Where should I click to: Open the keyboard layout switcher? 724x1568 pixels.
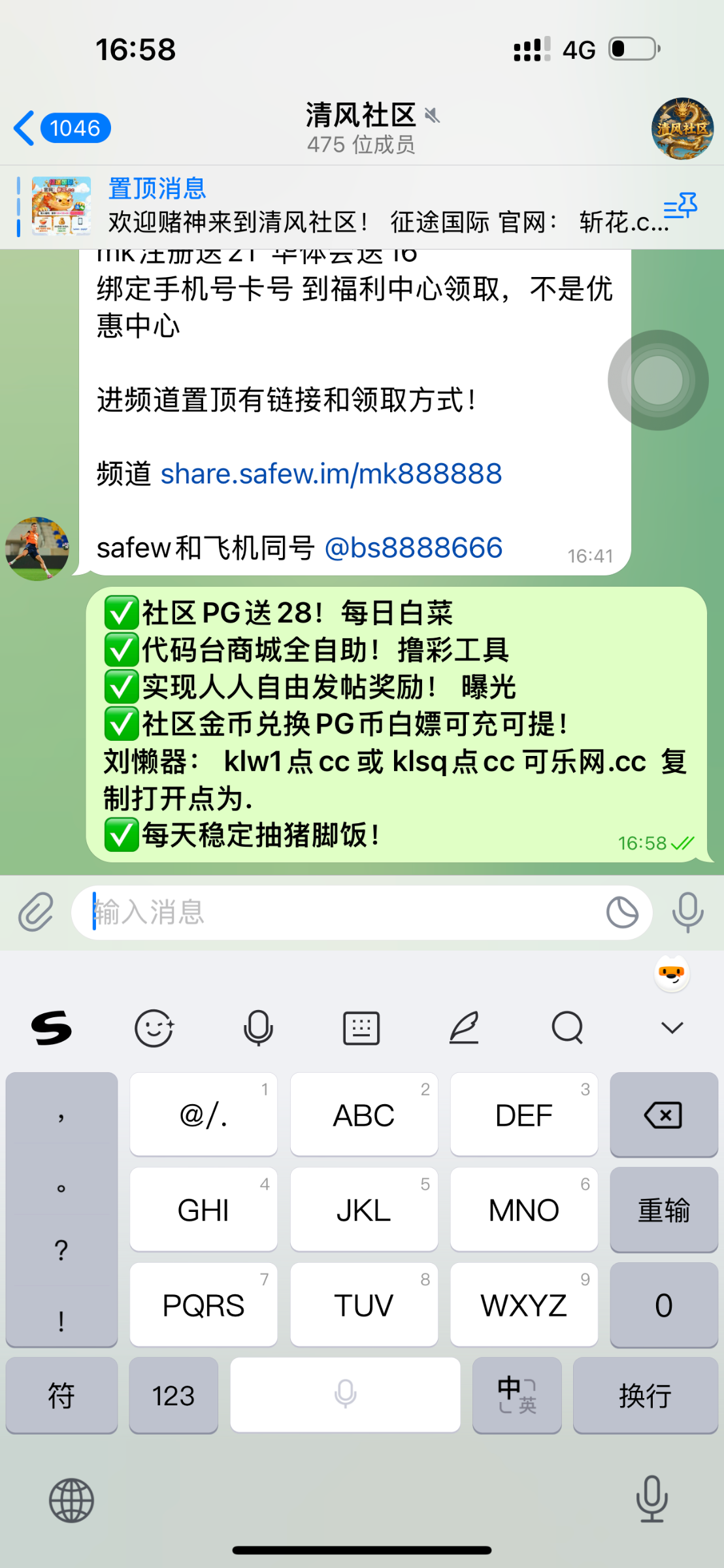[x=361, y=1028]
